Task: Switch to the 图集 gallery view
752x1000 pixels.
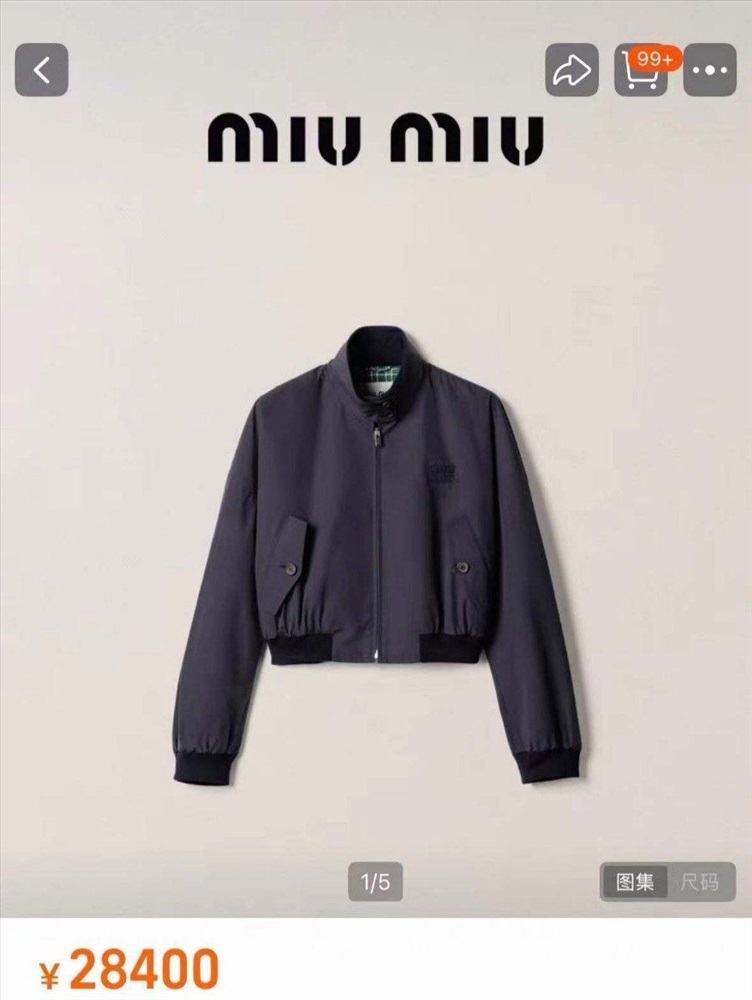Action: pos(635,882)
